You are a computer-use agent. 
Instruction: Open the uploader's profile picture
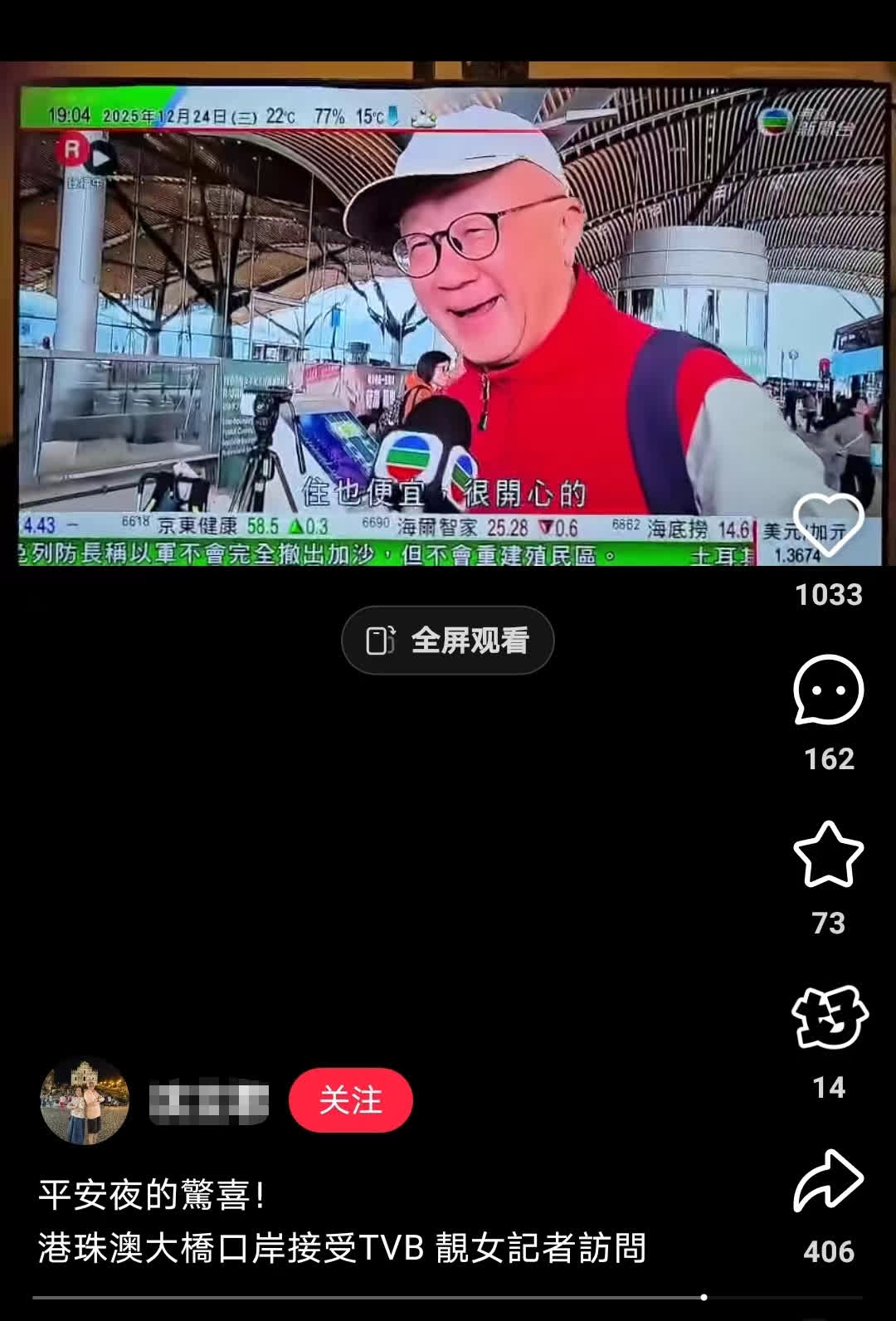pyautogui.click(x=85, y=1100)
